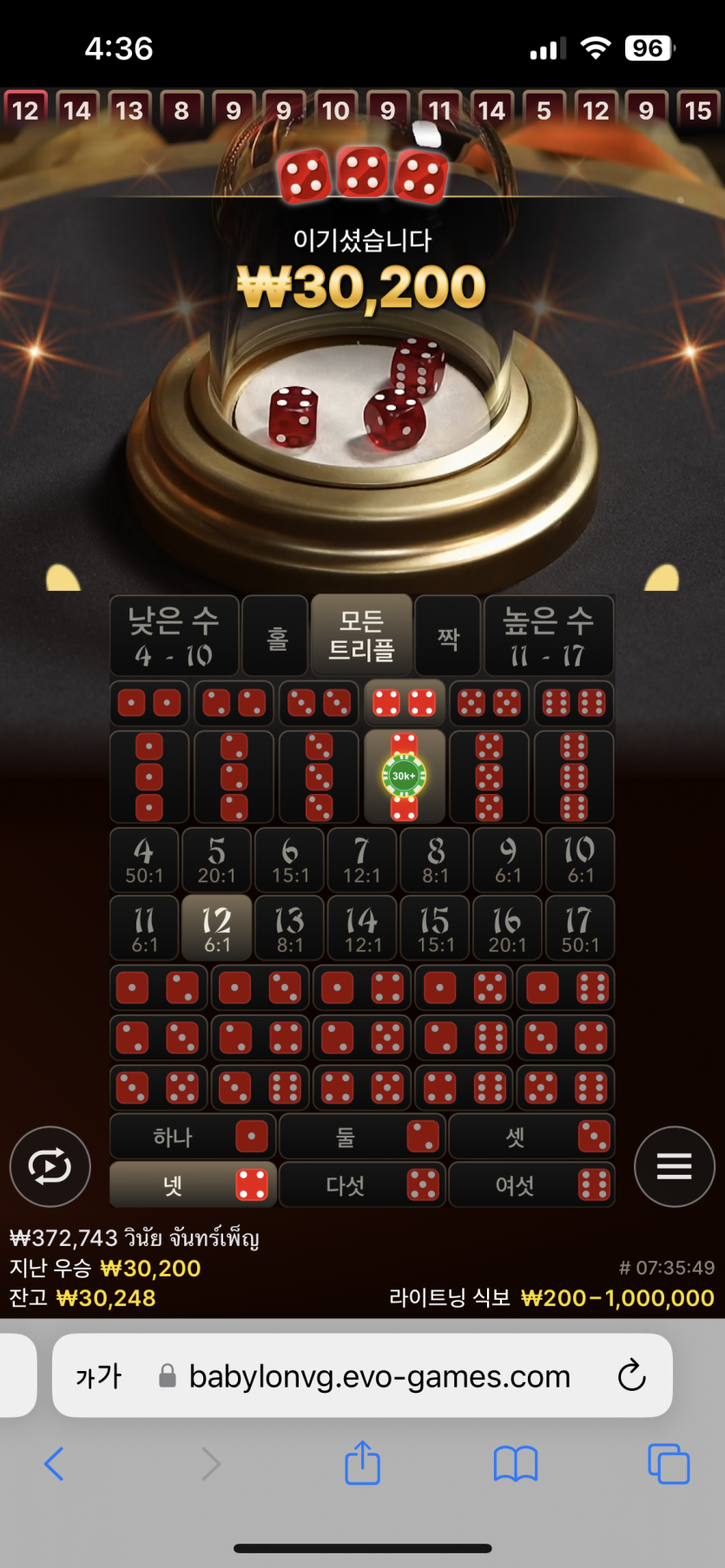This screenshot has width=725, height=1568.
Task: Bet on total 17 at 50:1
Action: pos(579,928)
